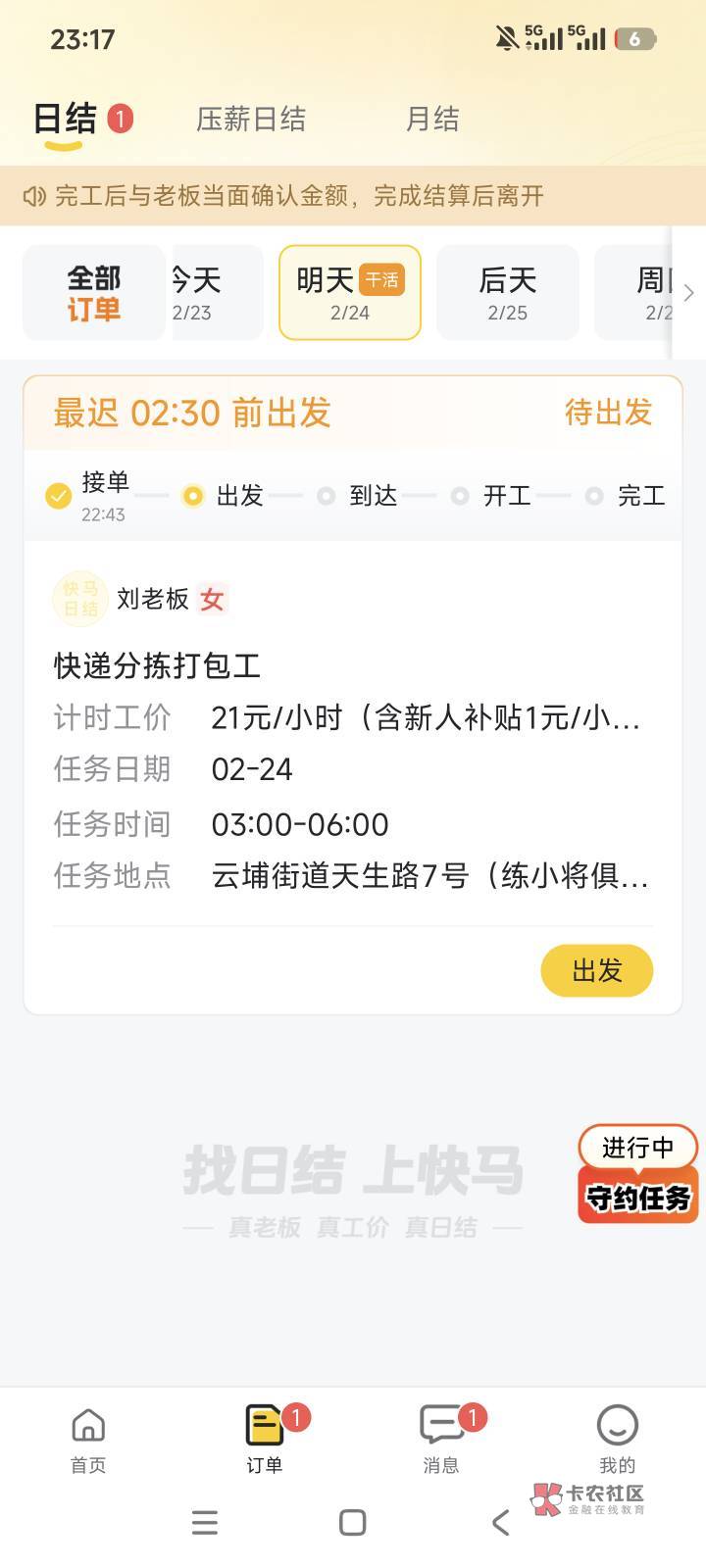Tap the arrow to show more dates

pyautogui.click(x=689, y=293)
